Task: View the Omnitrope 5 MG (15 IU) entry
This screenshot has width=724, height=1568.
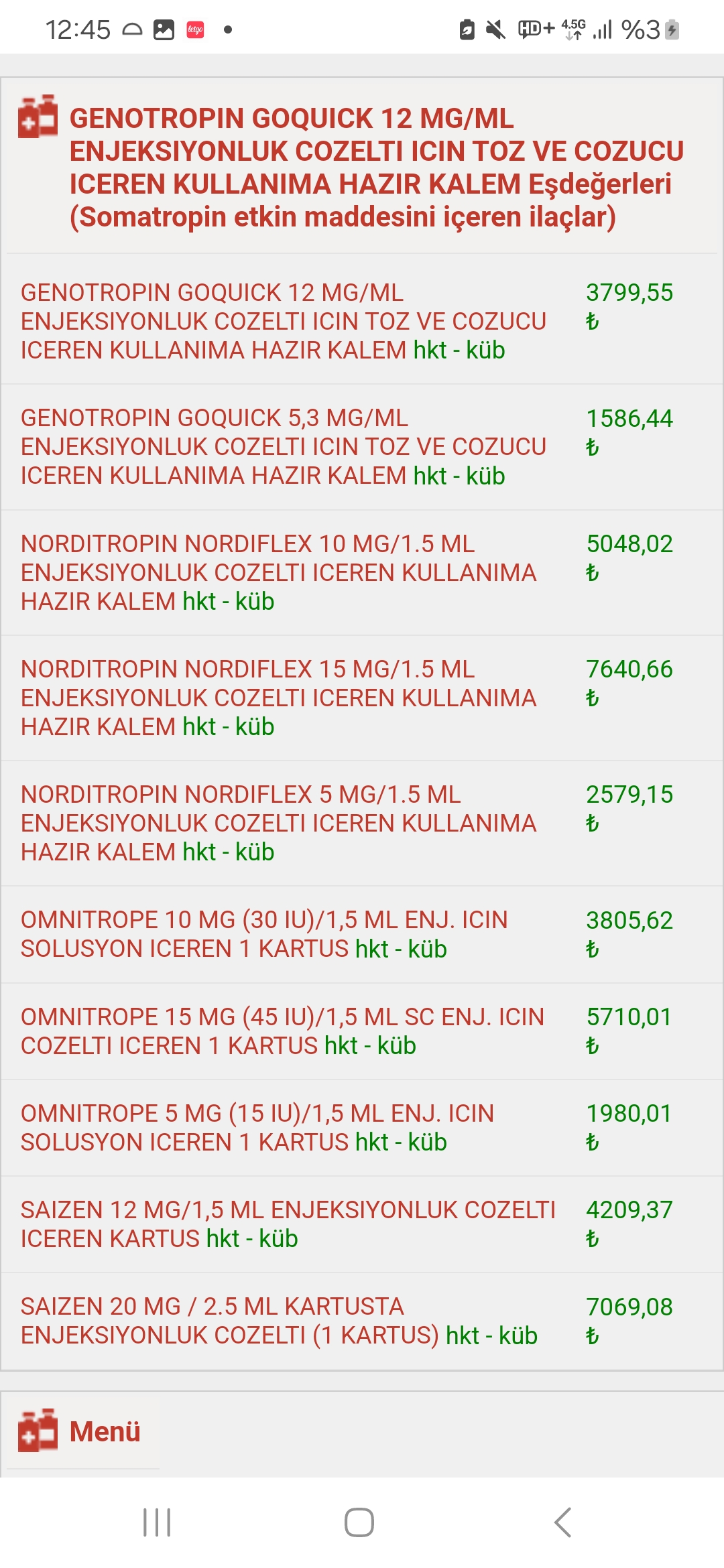Action: point(257,1127)
